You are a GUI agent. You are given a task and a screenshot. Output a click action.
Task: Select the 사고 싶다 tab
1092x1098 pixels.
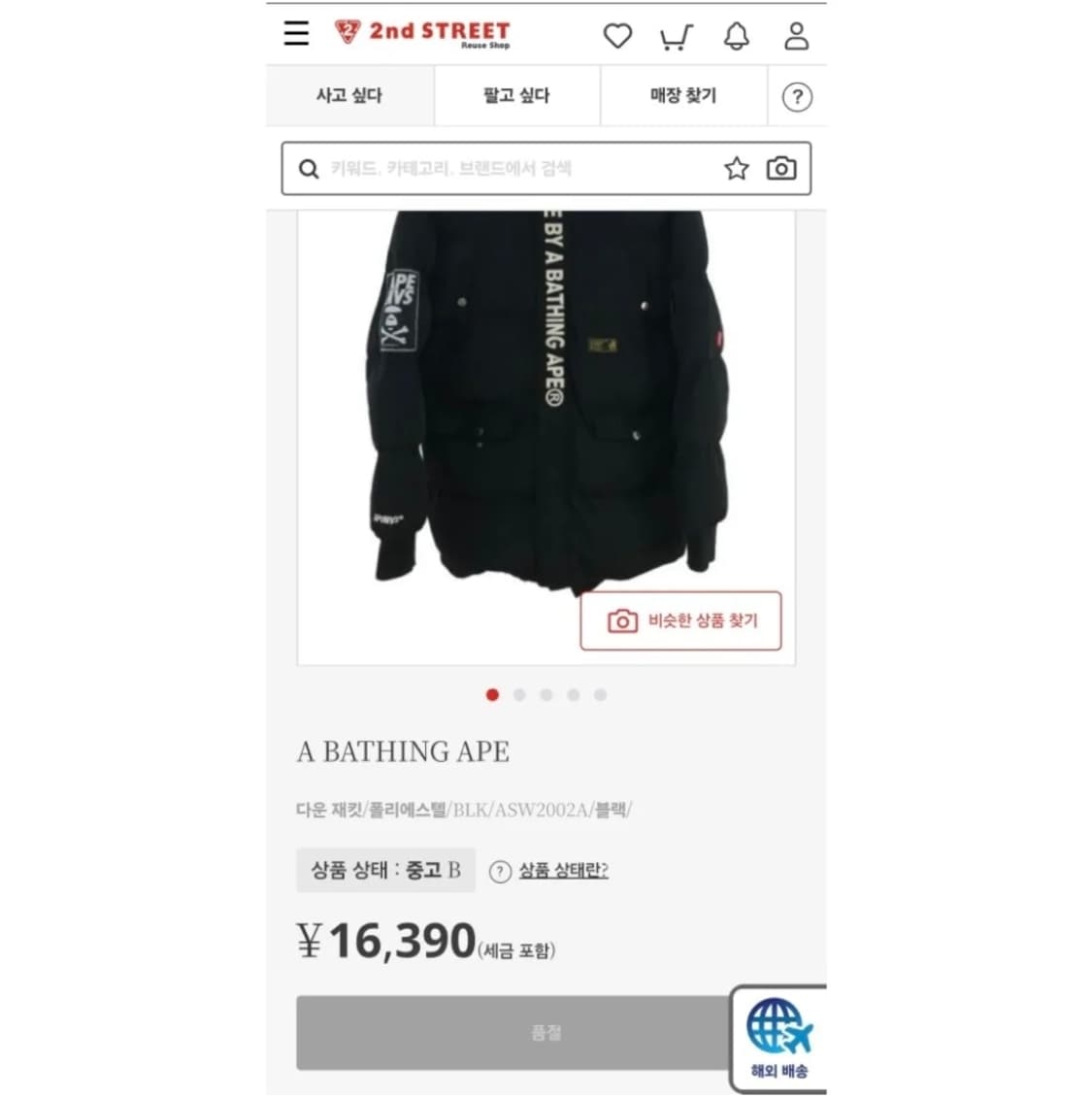(x=350, y=96)
